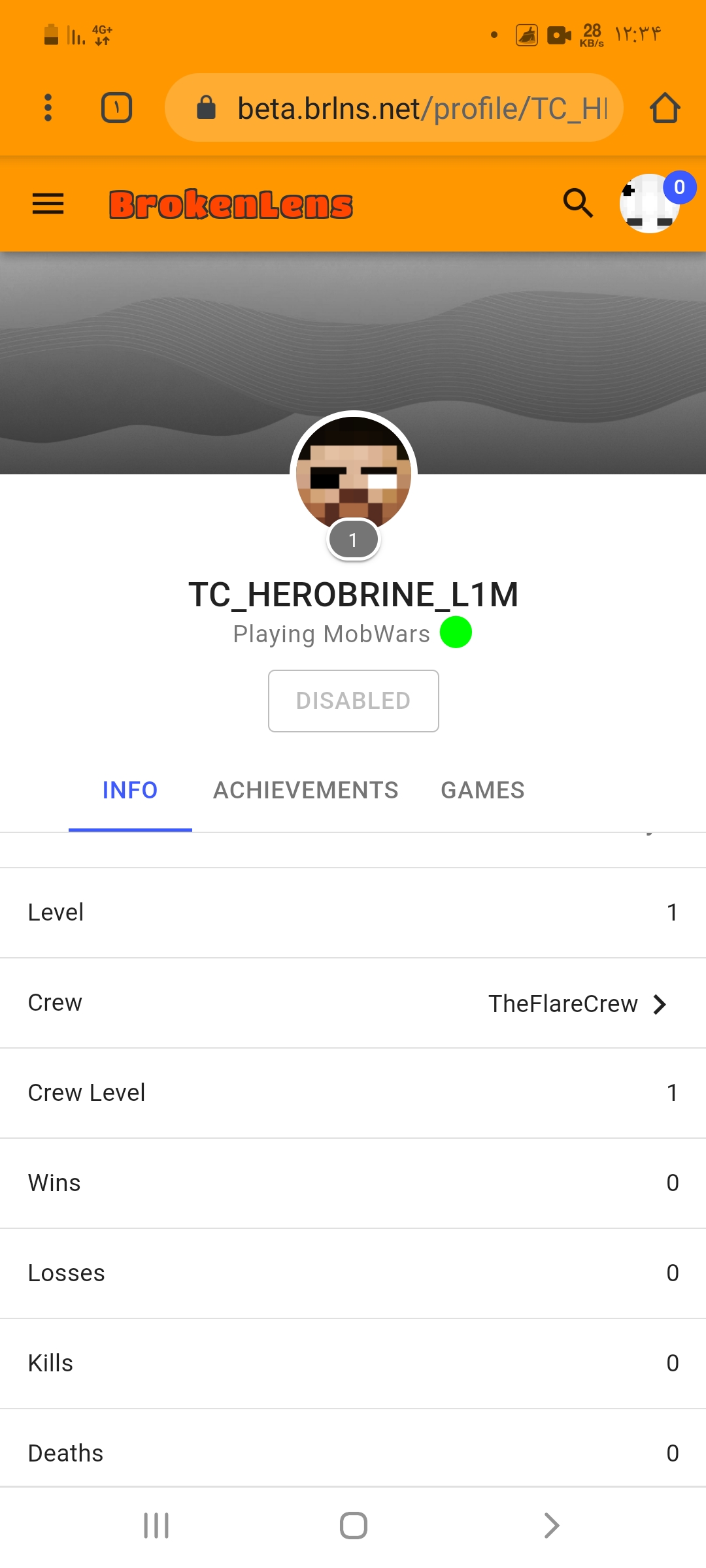Tap the system recent apps button
Image resolution: width=706 pixels, height=1568 pixels.
(x=156, y=1526)
